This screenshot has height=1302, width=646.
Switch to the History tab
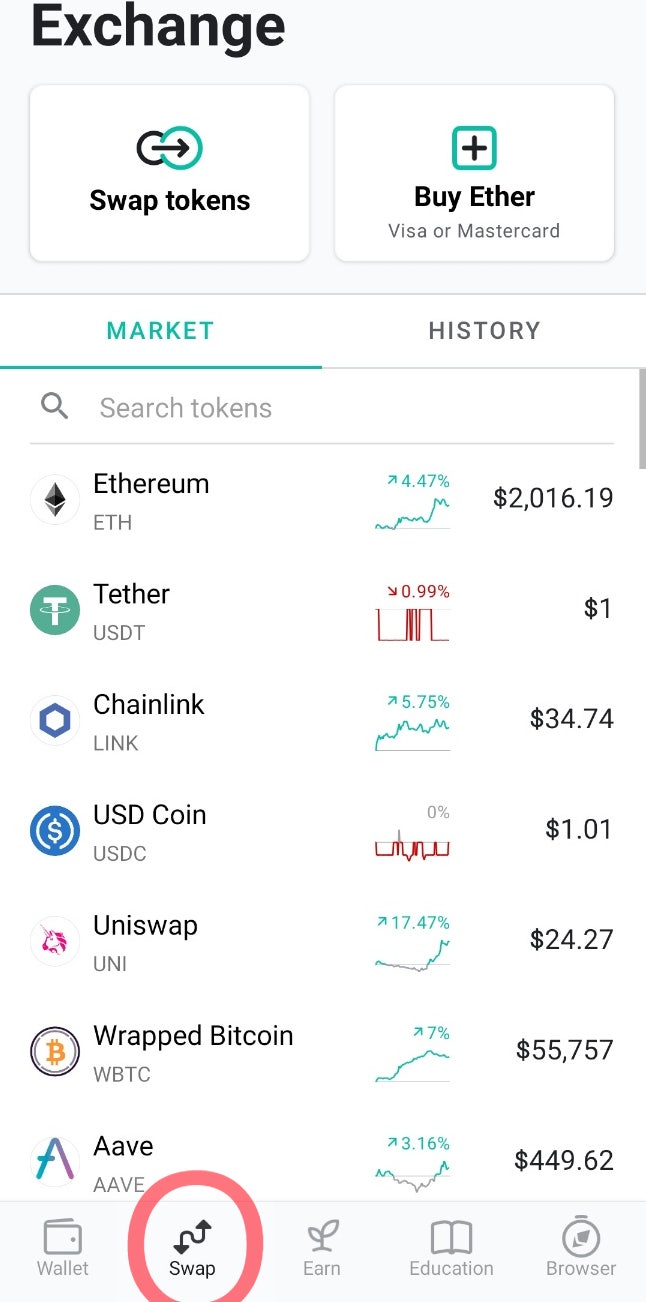pyautogui.click(x=484, y=331)
